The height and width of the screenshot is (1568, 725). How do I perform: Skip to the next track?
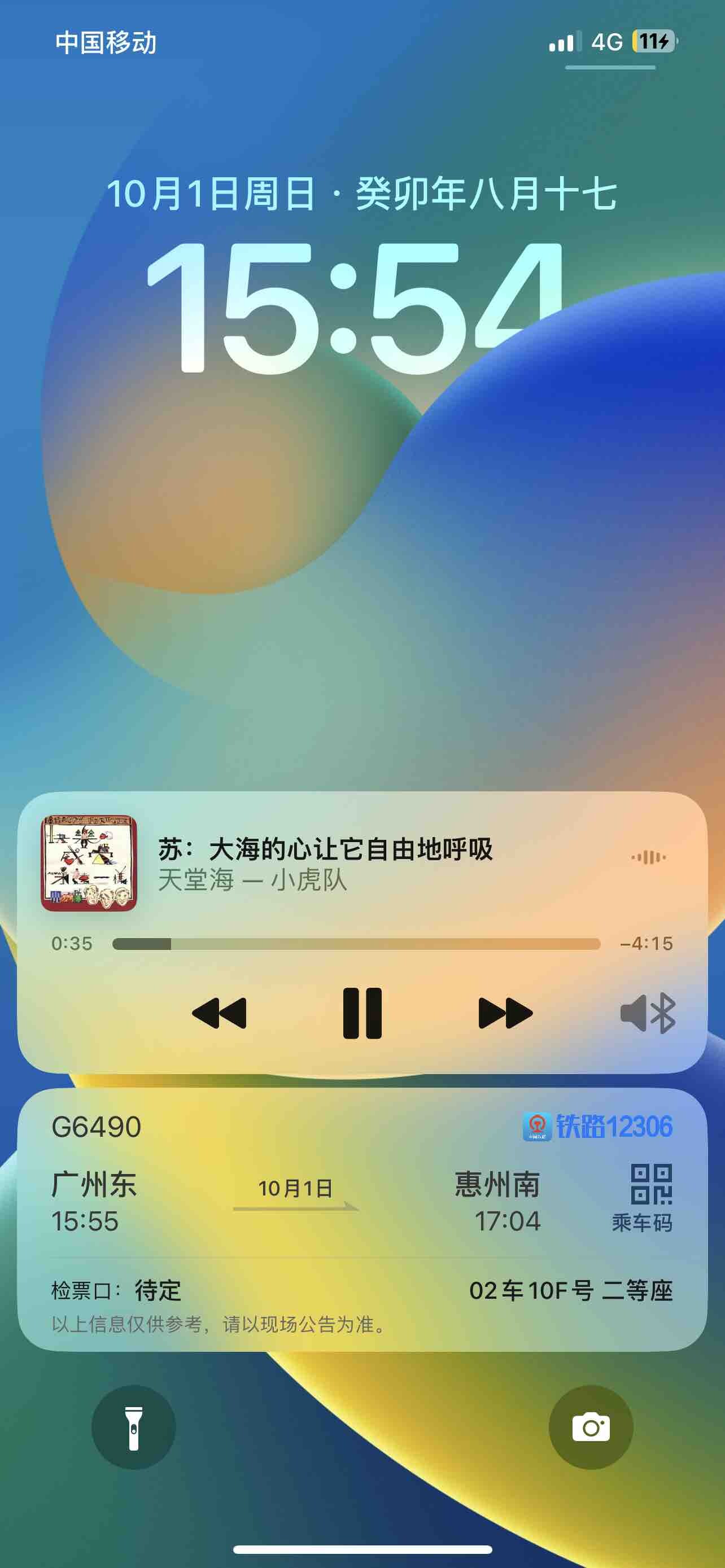(505, 1013)
